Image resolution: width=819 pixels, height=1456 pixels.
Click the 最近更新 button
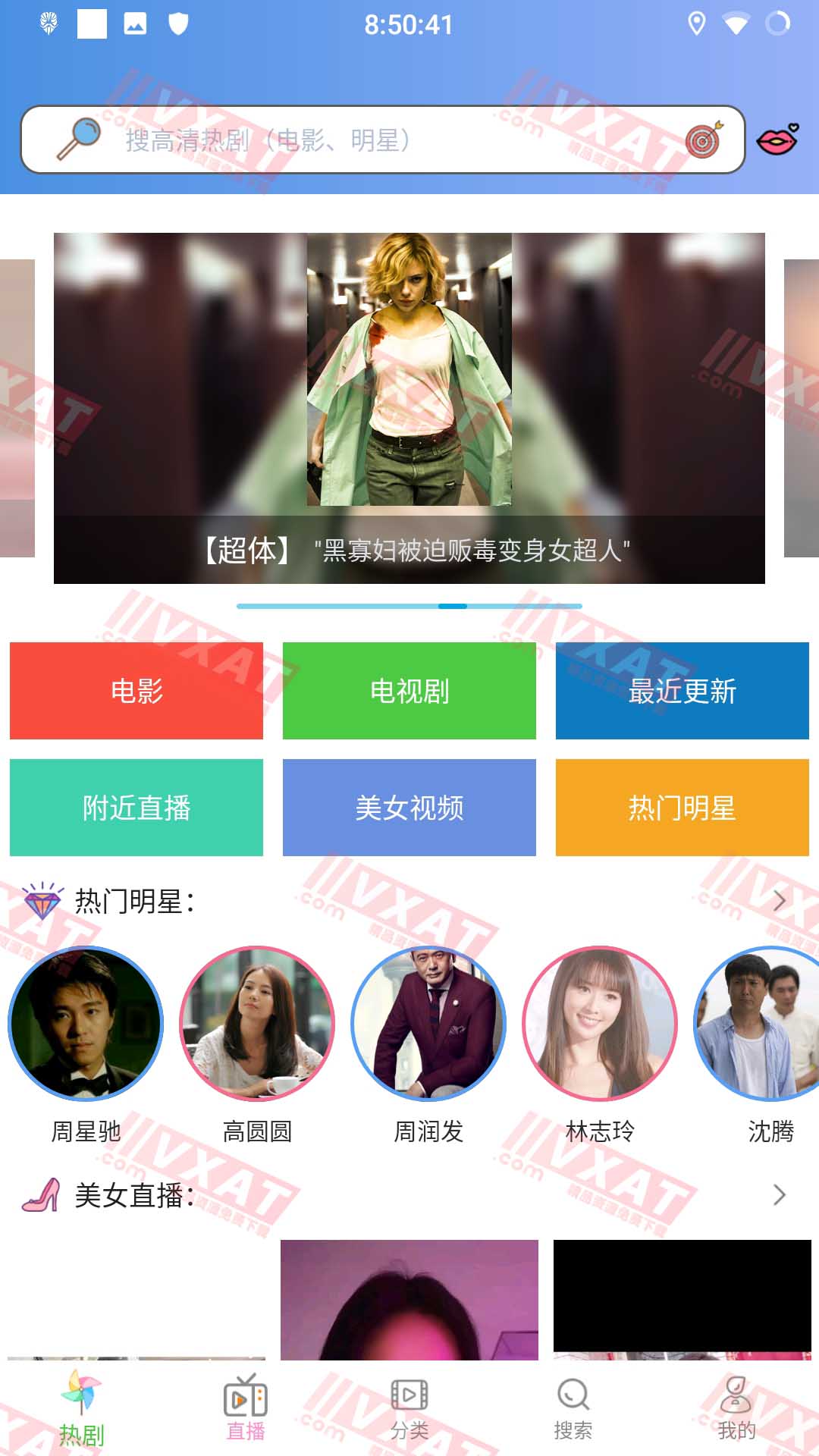click(682, 691)
